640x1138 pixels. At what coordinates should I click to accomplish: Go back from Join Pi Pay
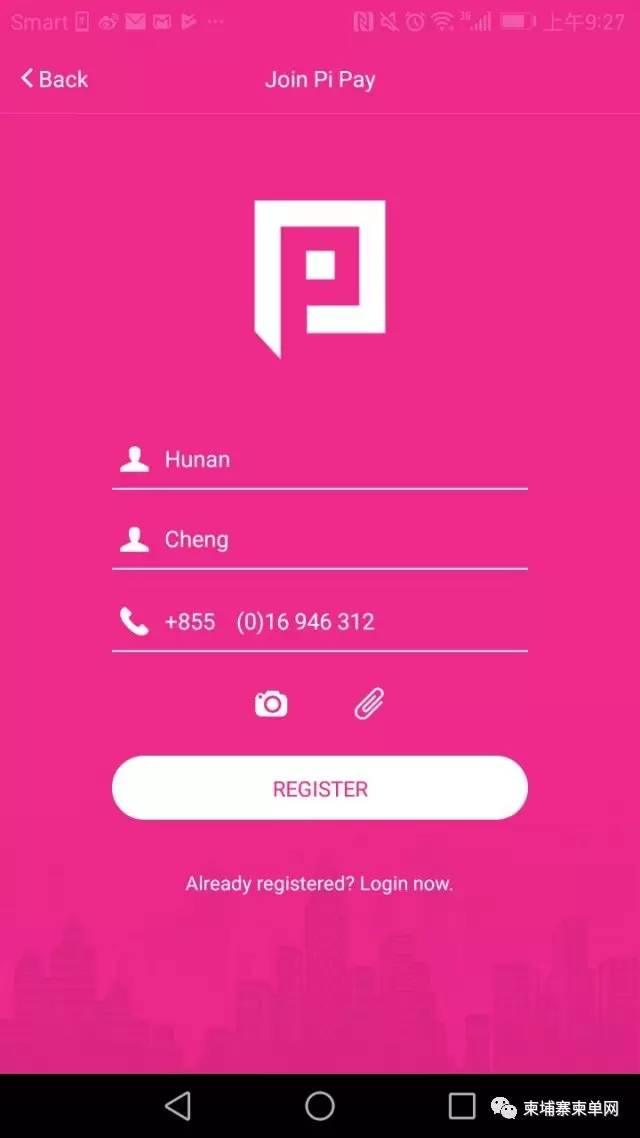[x=55, y=79]
